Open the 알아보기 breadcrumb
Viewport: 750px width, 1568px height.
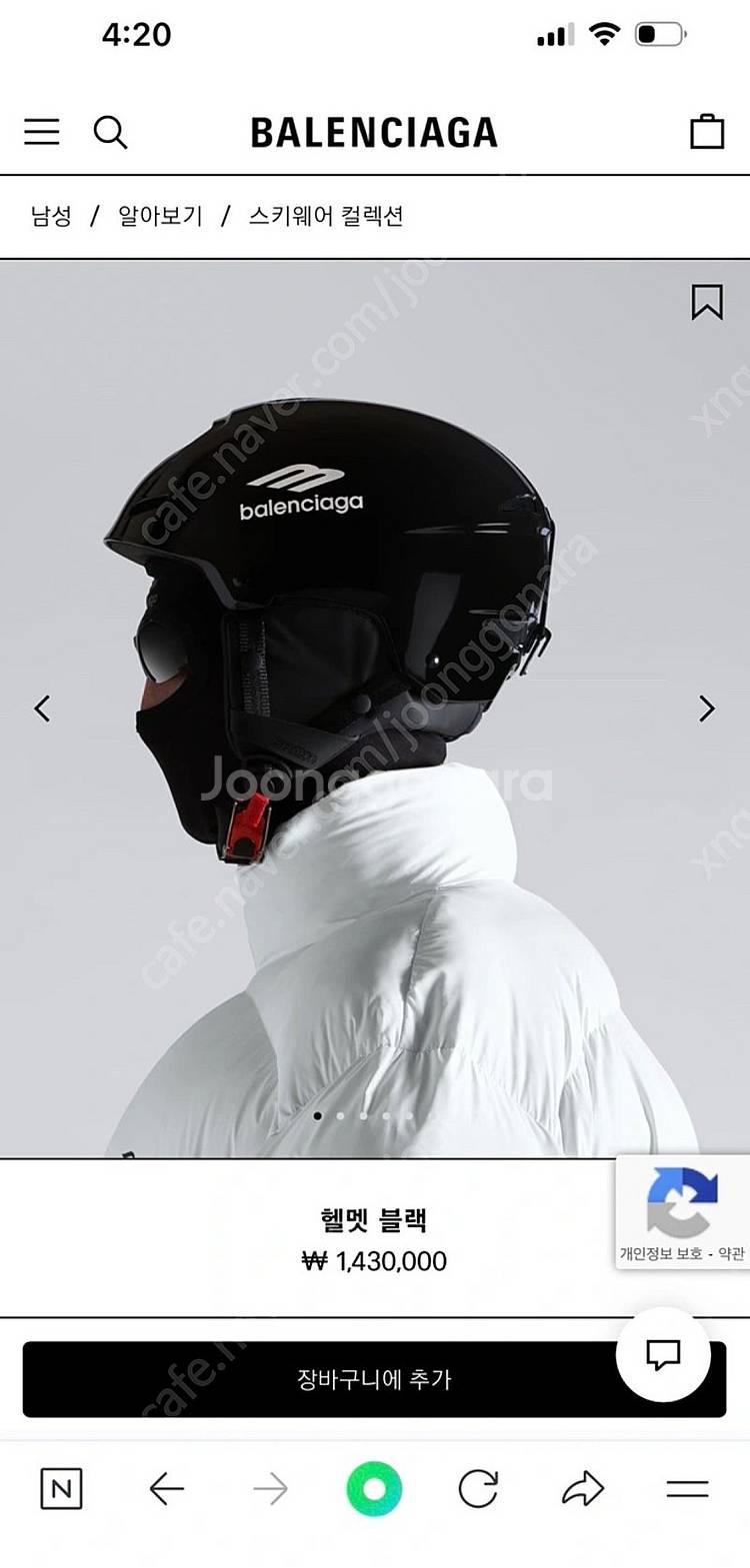pyautogui.click(x=160, y=216)
